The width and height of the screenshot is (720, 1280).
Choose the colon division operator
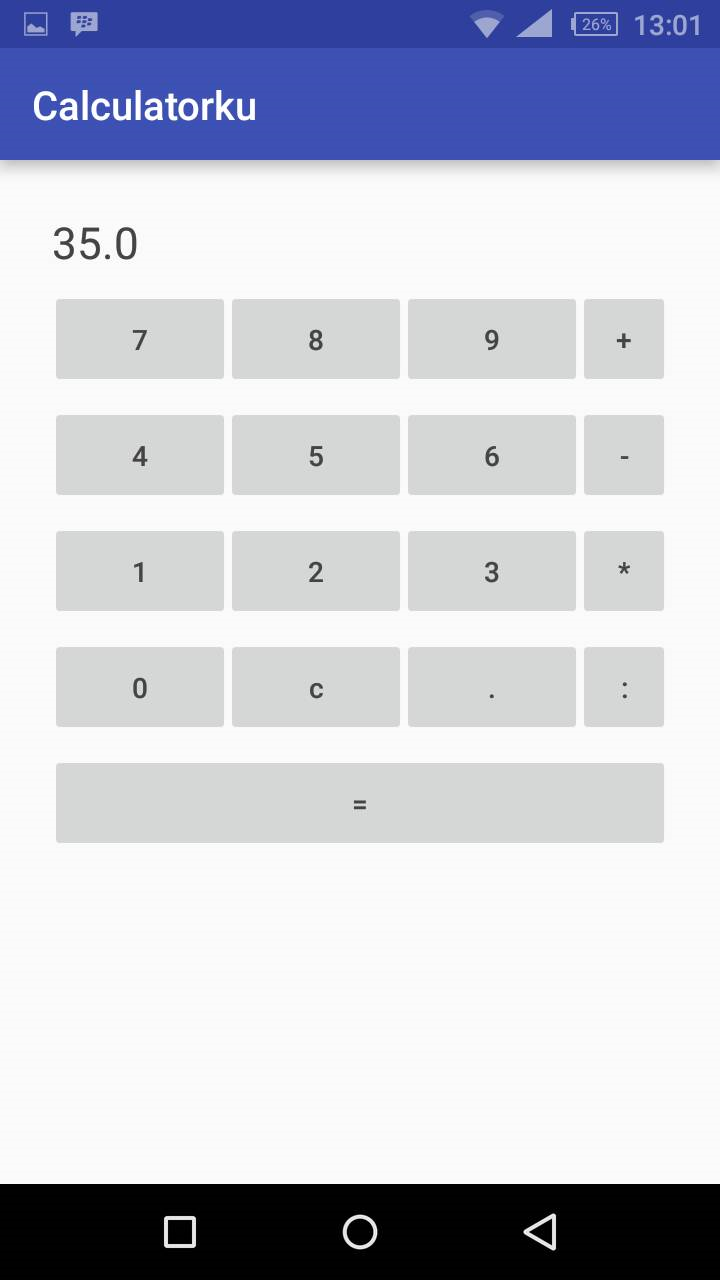click(624, 687)
